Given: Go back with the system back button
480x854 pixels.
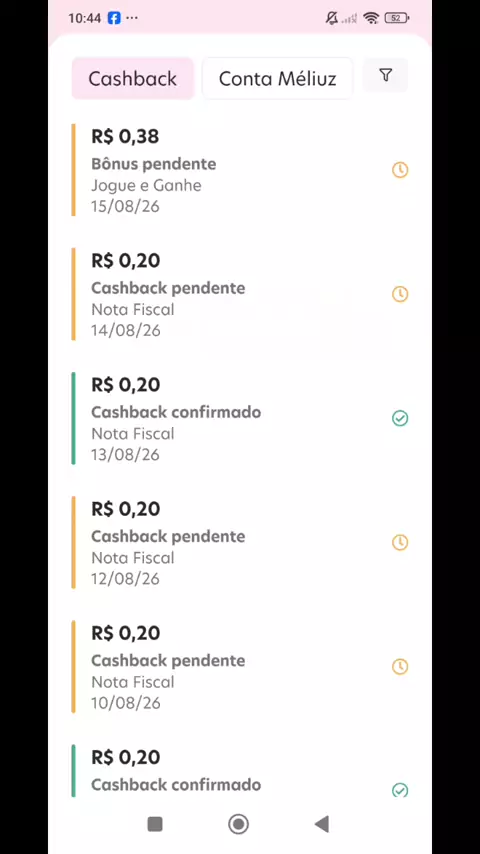Looking at the screenshot, I should [322, 824].
